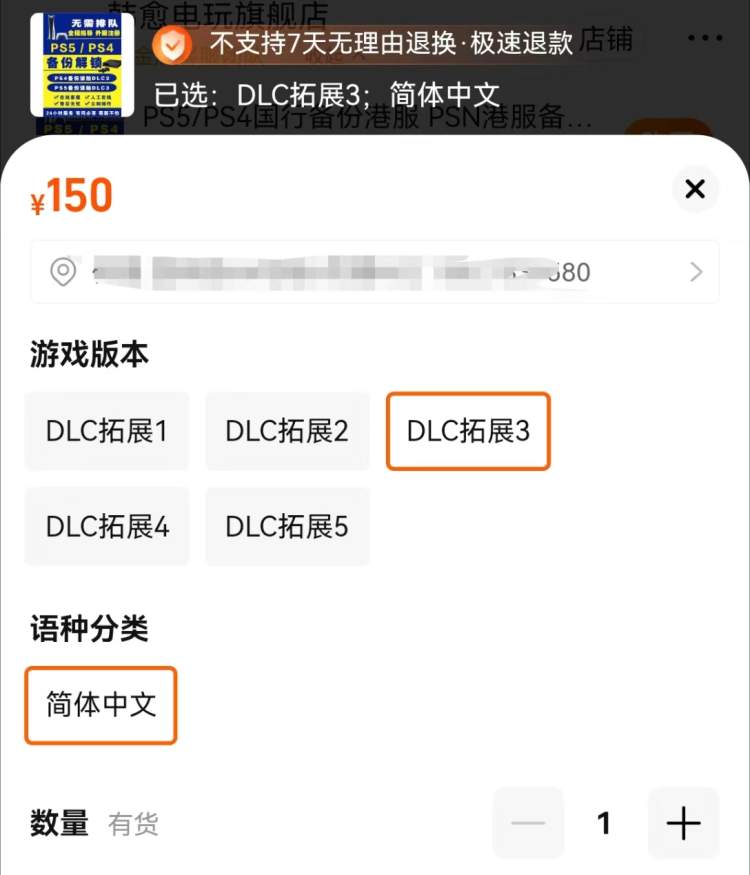The height and width of the screenshot is (875, 750).
Task: Tap the 简体中文 language option
Action: click(x=101, y=705)
